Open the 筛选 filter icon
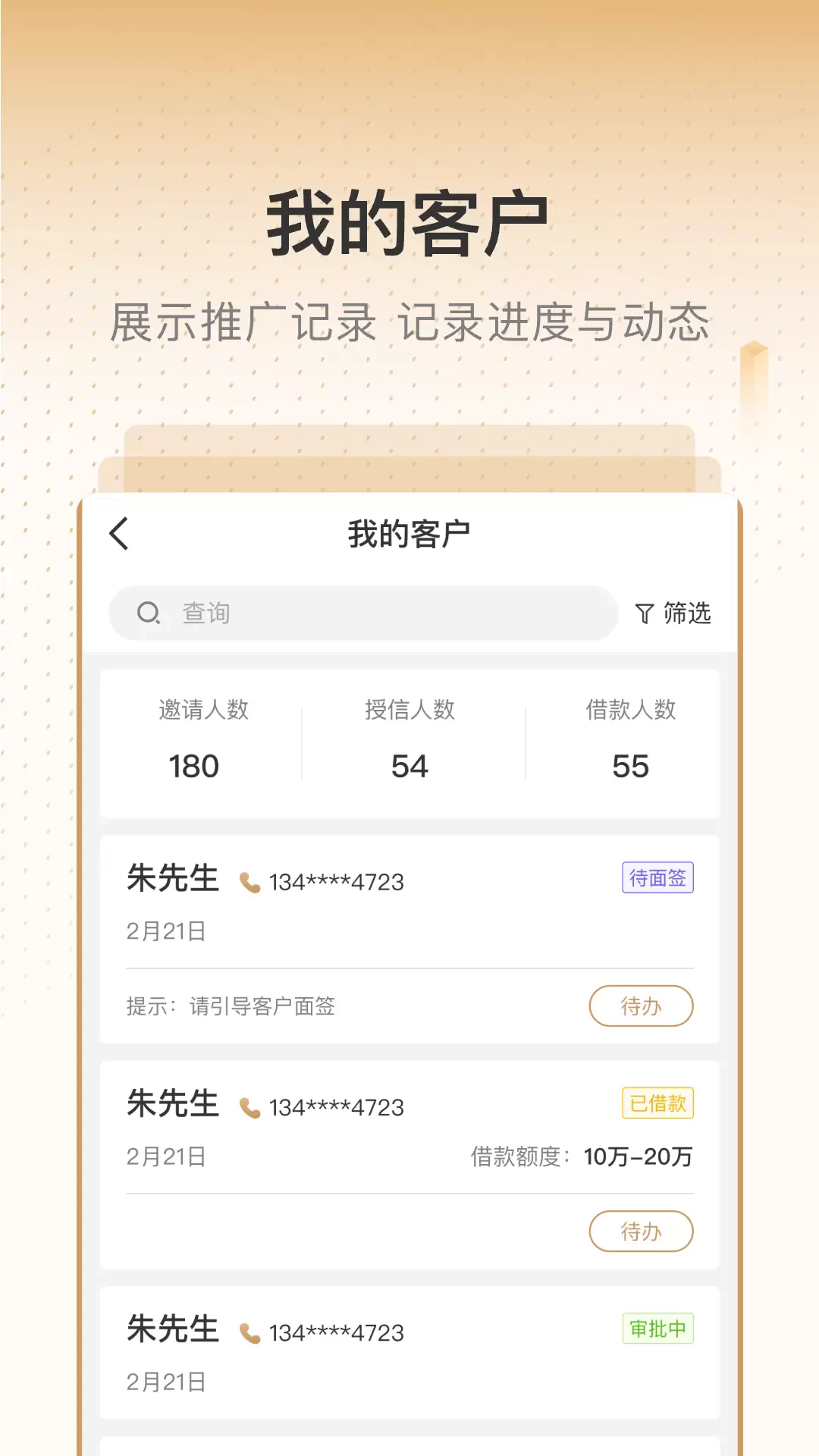 click(644, 614)
